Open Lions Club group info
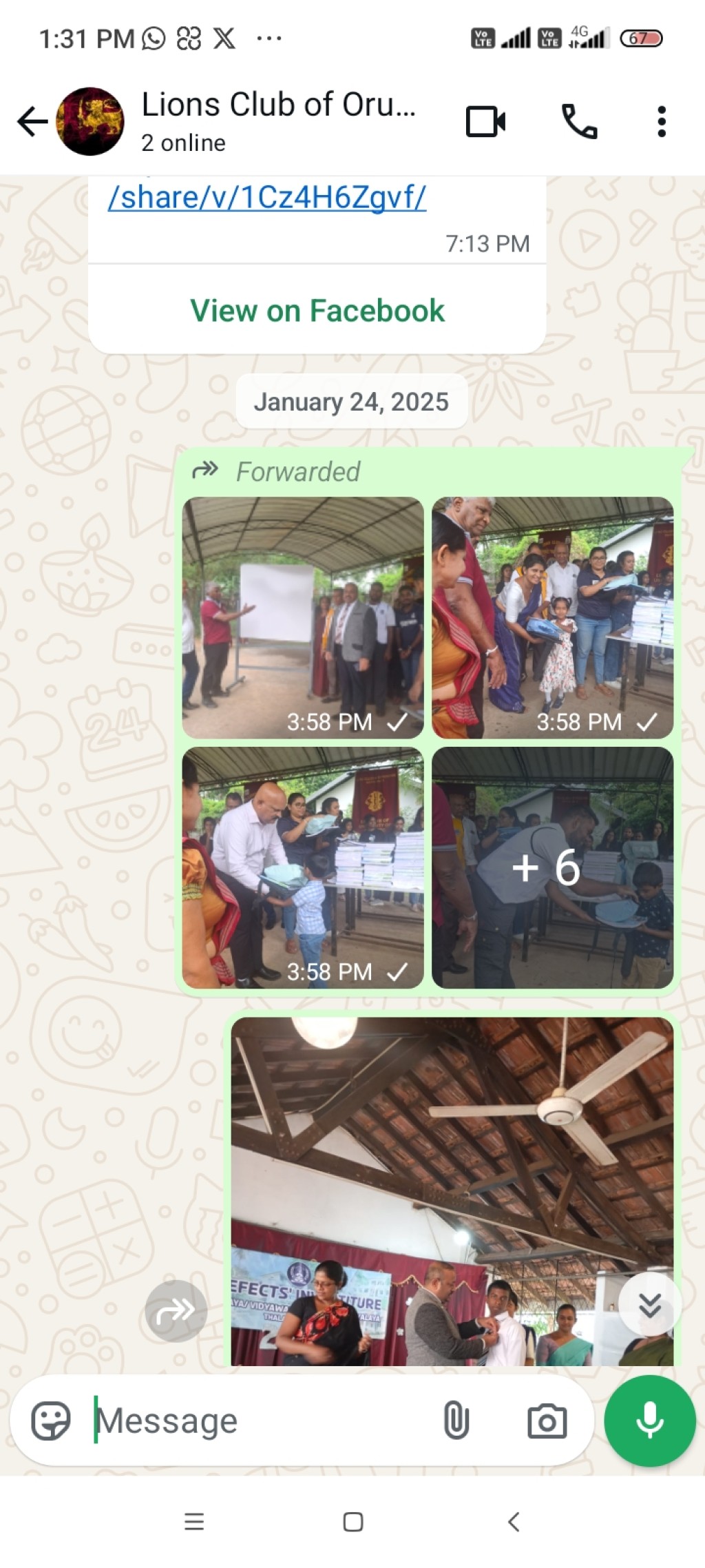The height and width of the screenshot is (1568, 705). pyautogui.click(x=278, y=121)
